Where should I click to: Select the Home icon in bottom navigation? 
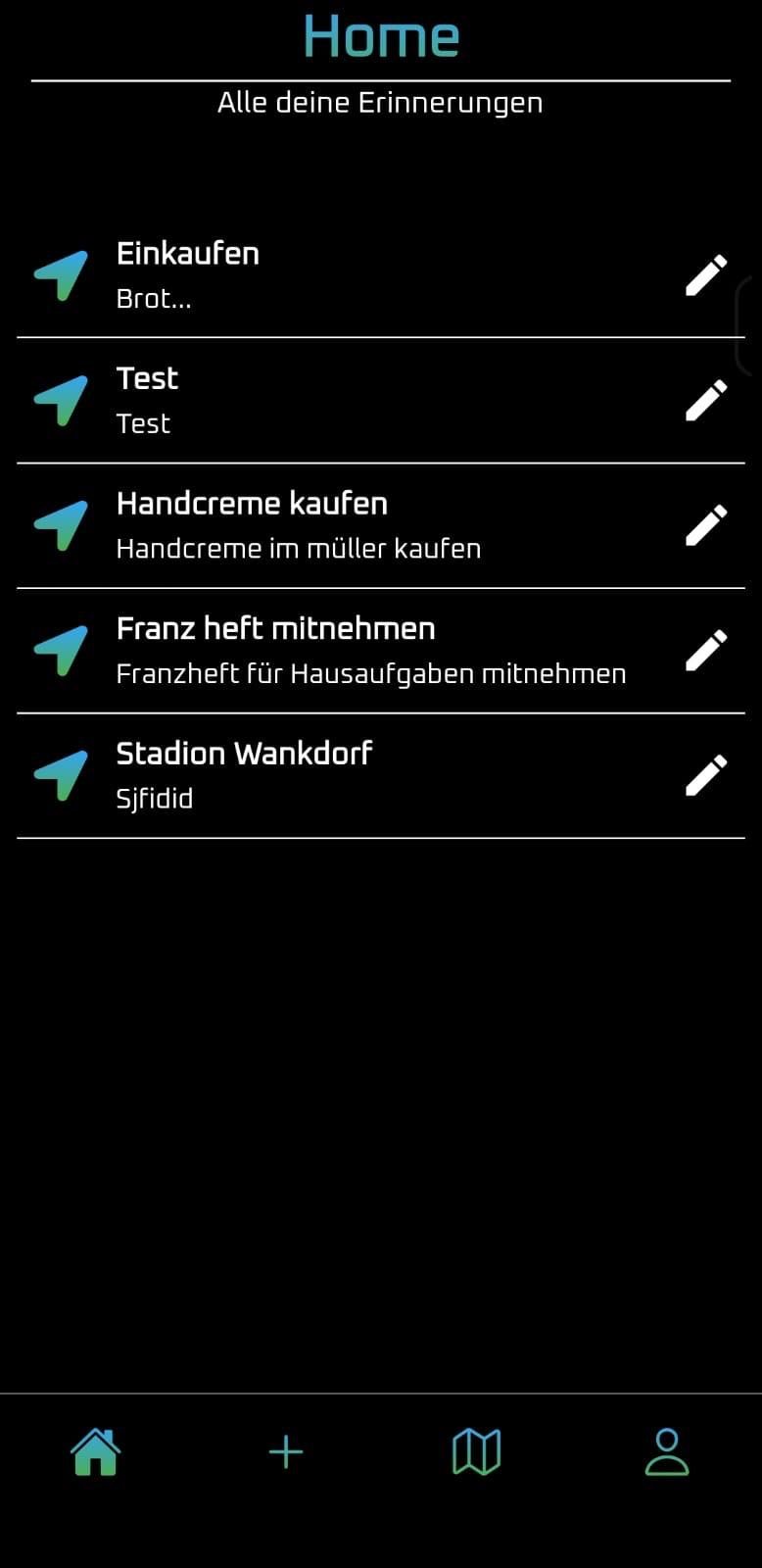point(95,1451)
